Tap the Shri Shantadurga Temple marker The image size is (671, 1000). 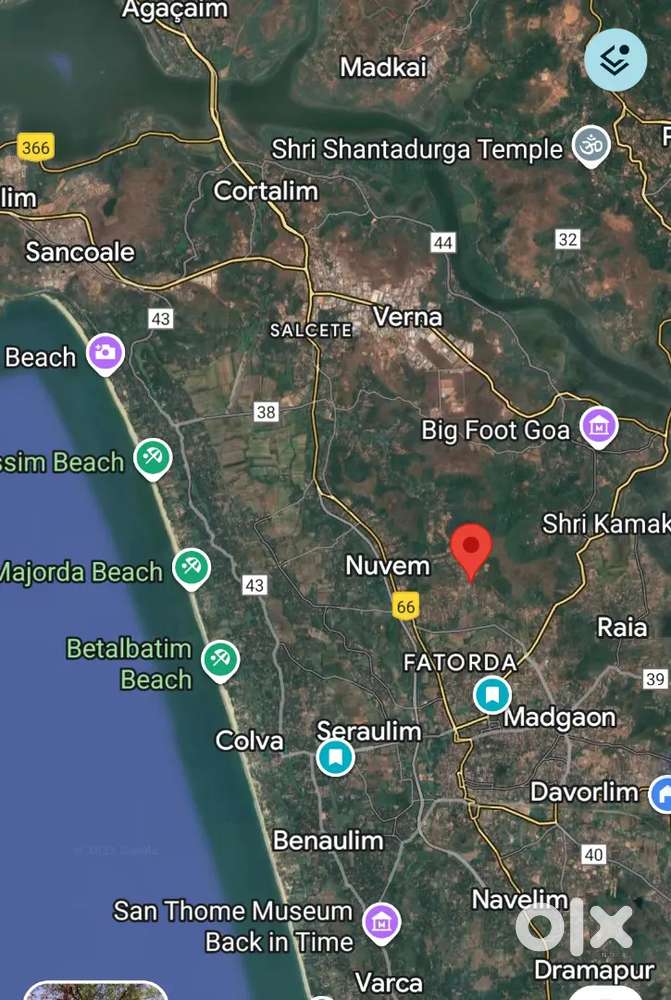591,147
